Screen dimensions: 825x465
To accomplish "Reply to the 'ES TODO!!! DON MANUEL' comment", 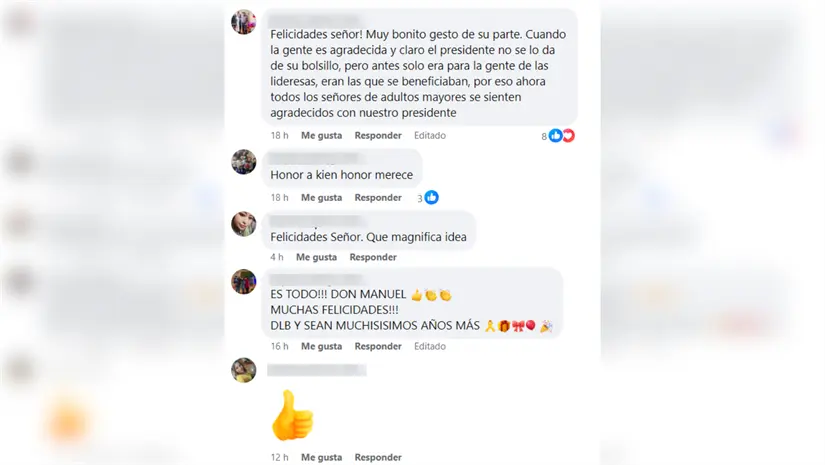I will click(377, 346).
